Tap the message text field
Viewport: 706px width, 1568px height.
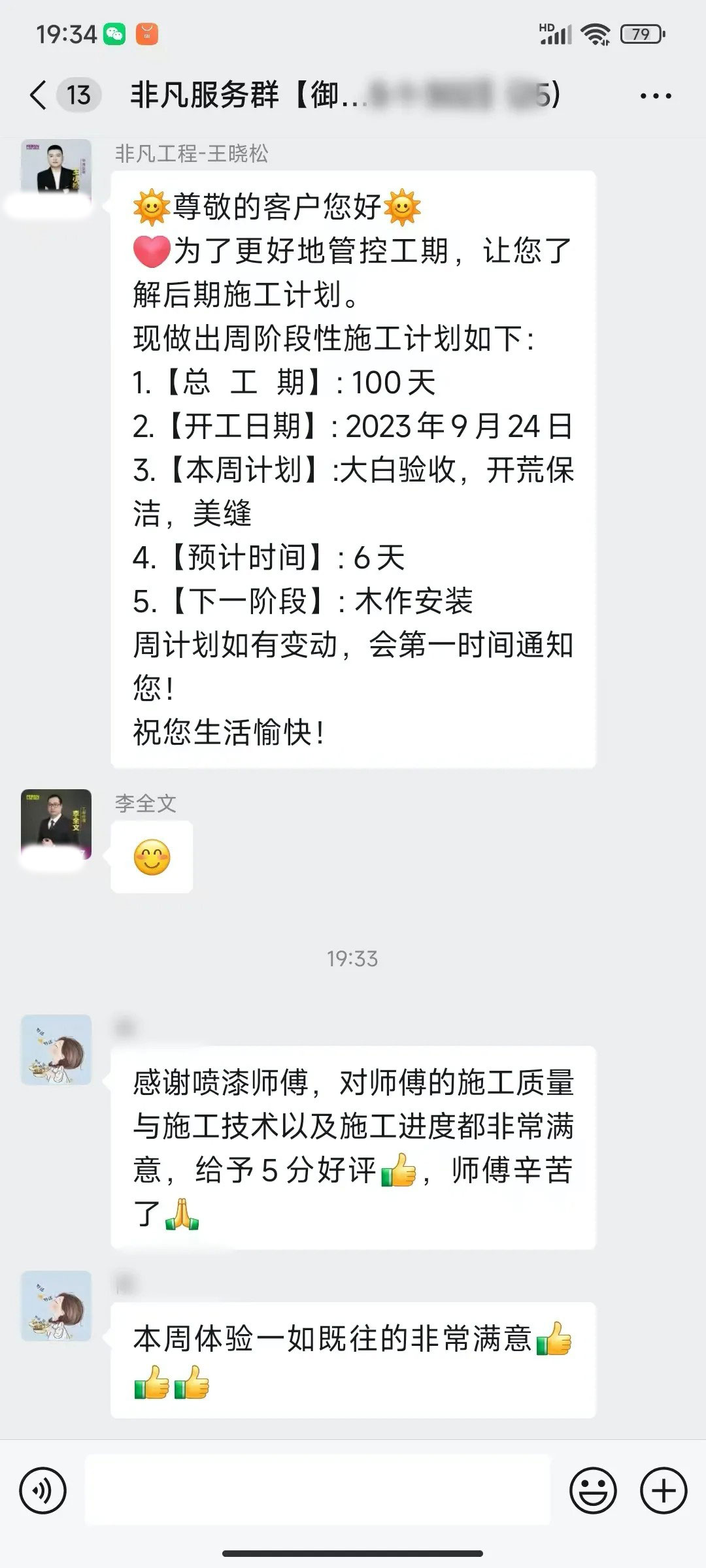point(318,1491)
